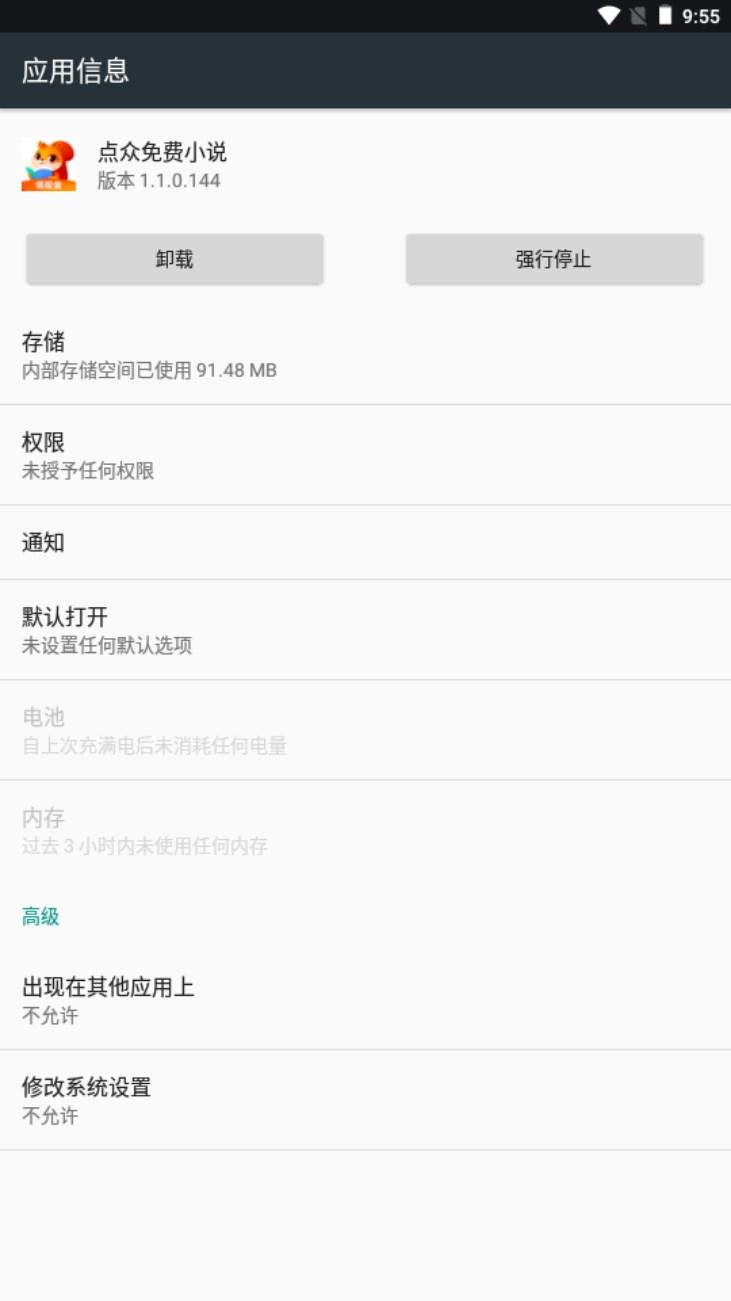Open 默认打开 default open options
This screenshot has width=731, height=1301.
365,629
